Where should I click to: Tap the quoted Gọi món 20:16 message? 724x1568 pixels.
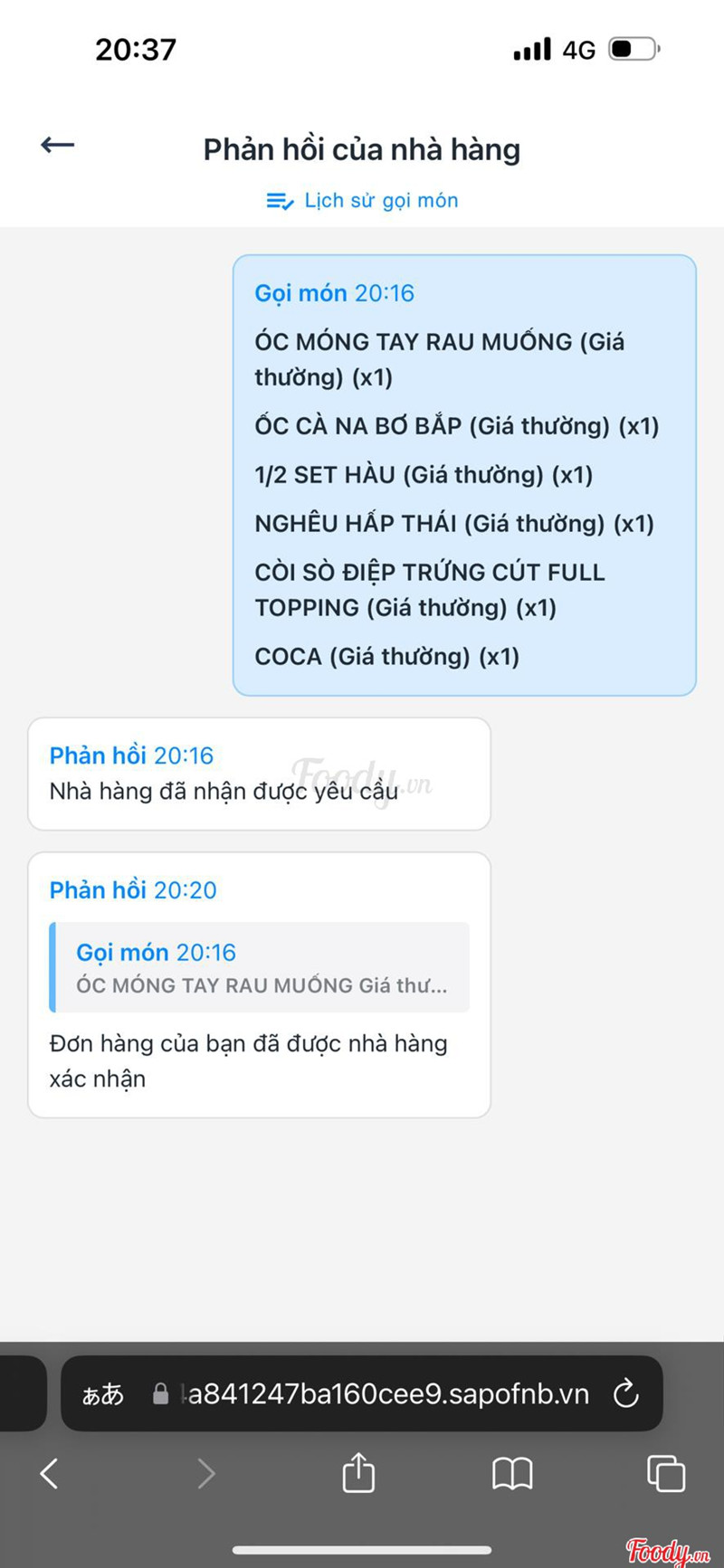pos(261,967)
